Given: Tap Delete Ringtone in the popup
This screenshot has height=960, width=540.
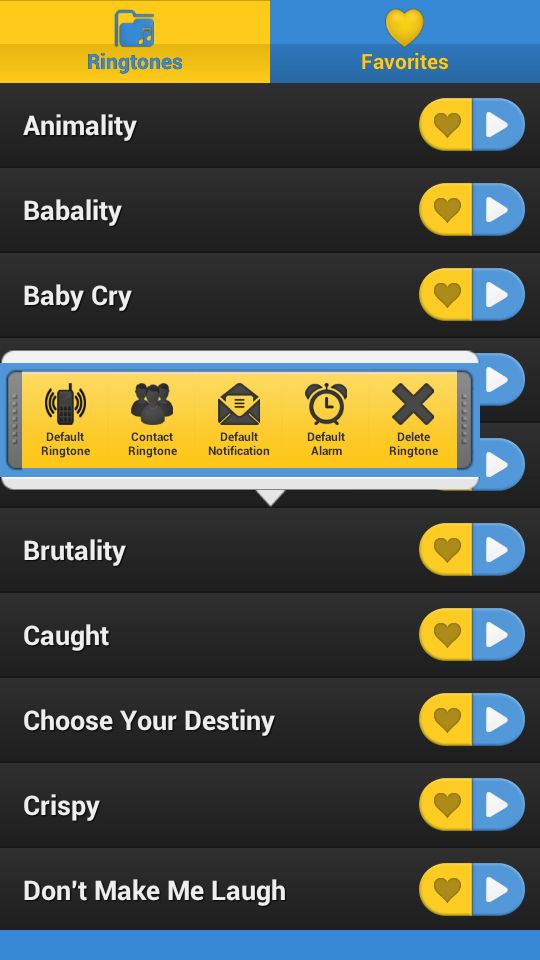Looking at the screenshot, I should (x=413, y=420).
